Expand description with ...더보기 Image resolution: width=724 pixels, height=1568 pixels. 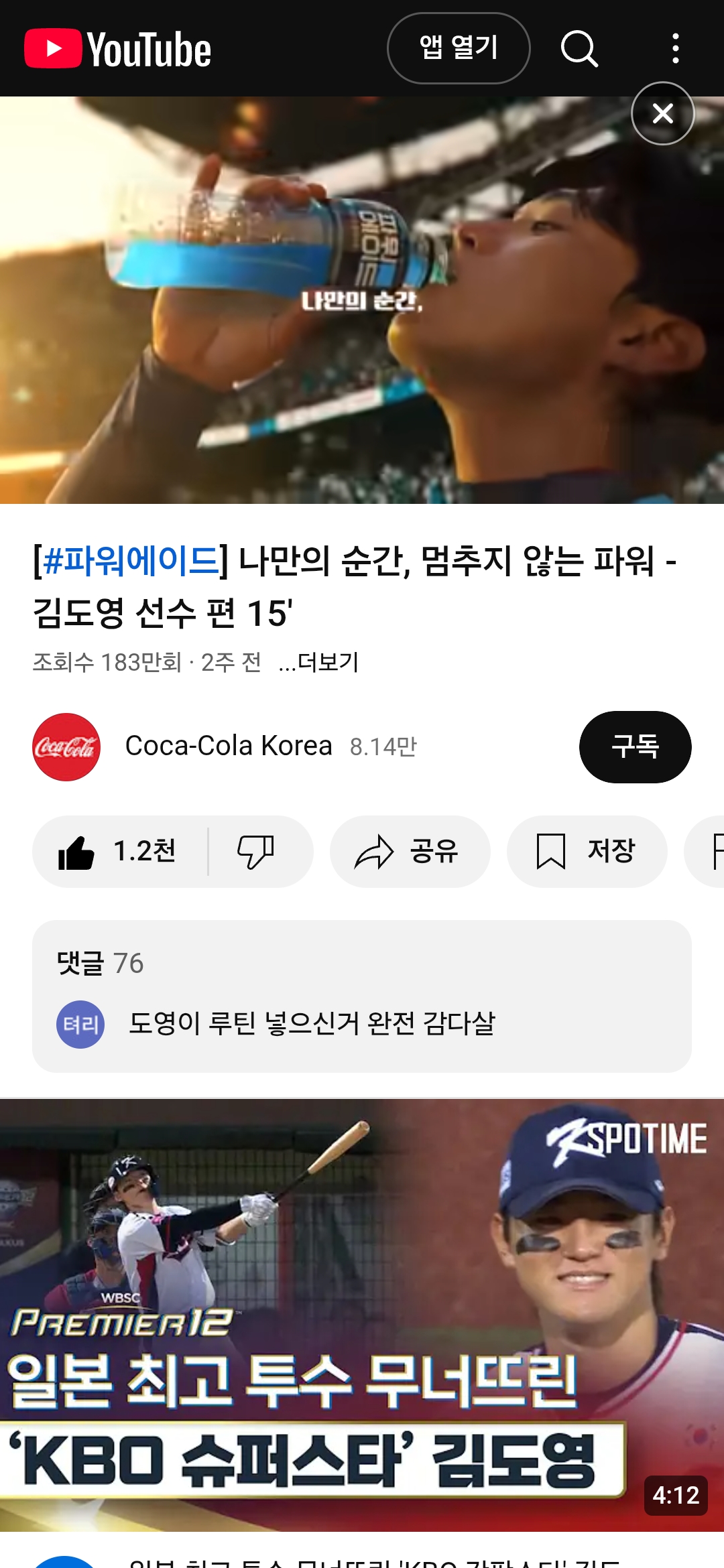(318, 662)
